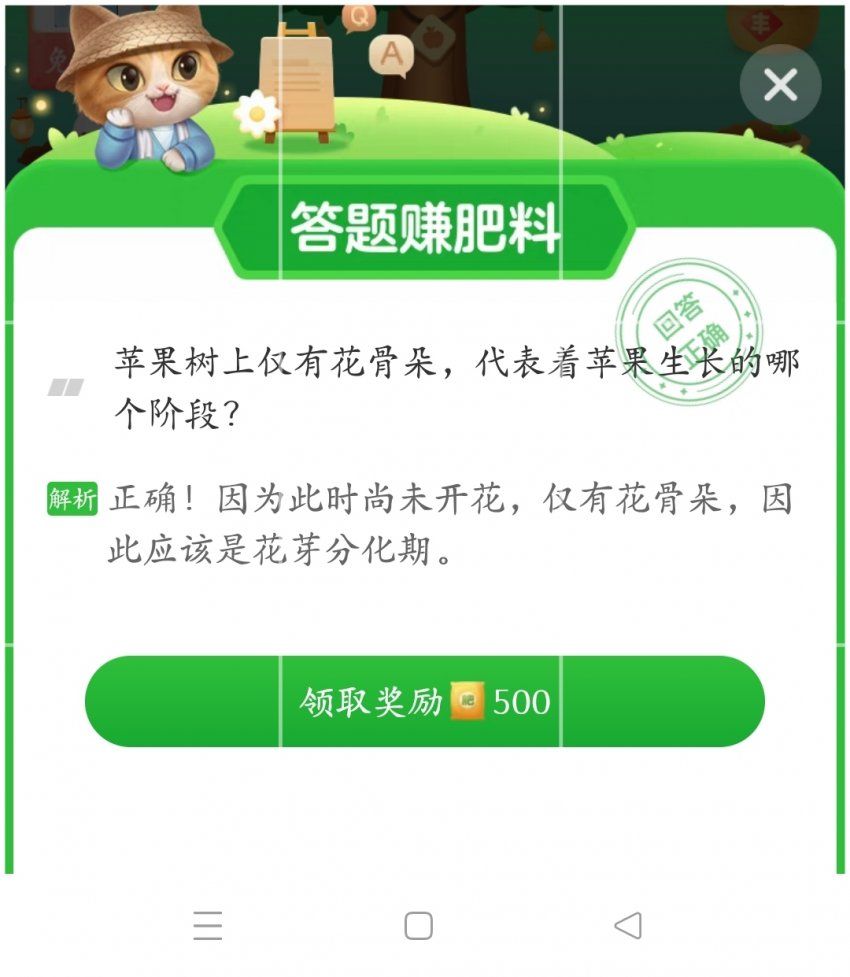Go back using system back button
The image size is (850, 977).
[x=628, y=926]
